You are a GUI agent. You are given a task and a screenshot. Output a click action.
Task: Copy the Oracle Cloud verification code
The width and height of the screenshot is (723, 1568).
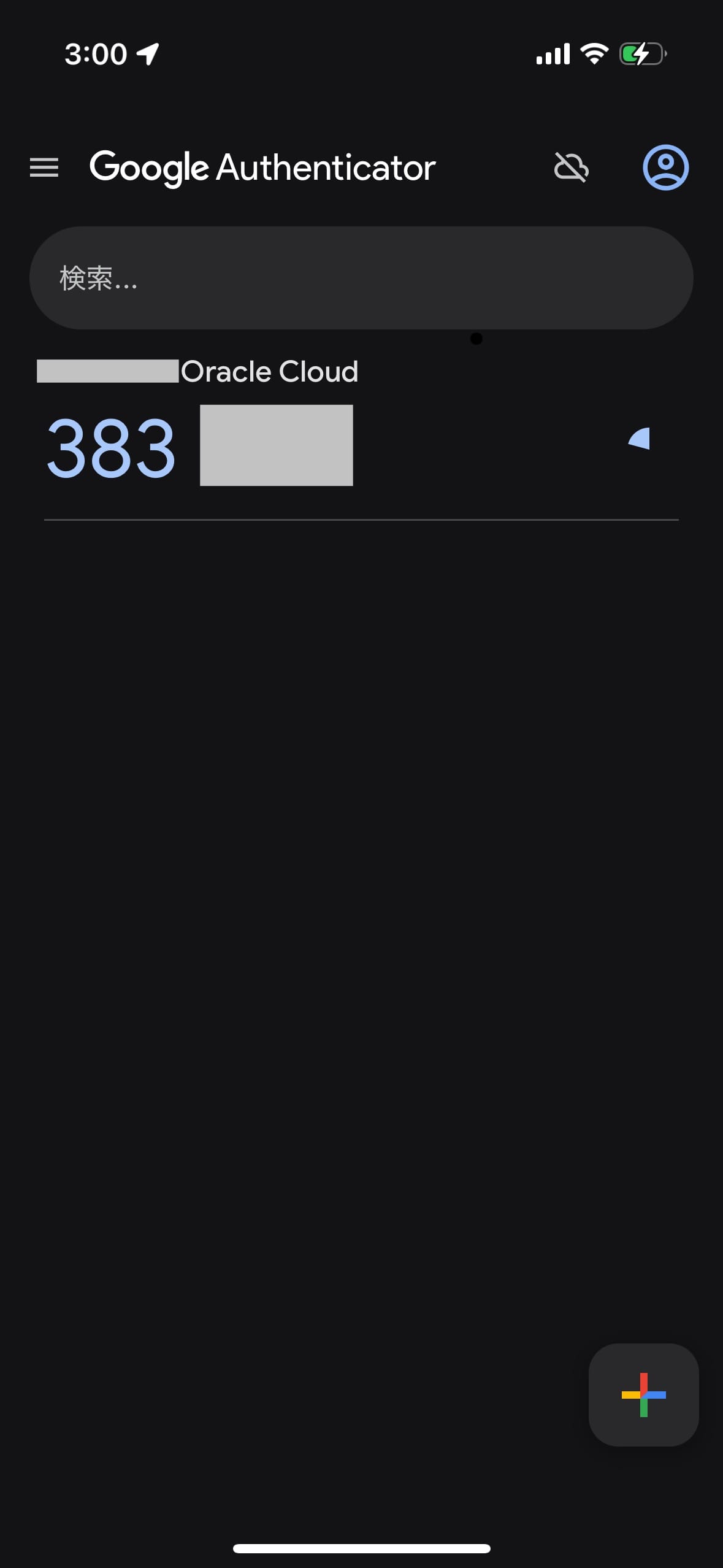tap(199, 446)
